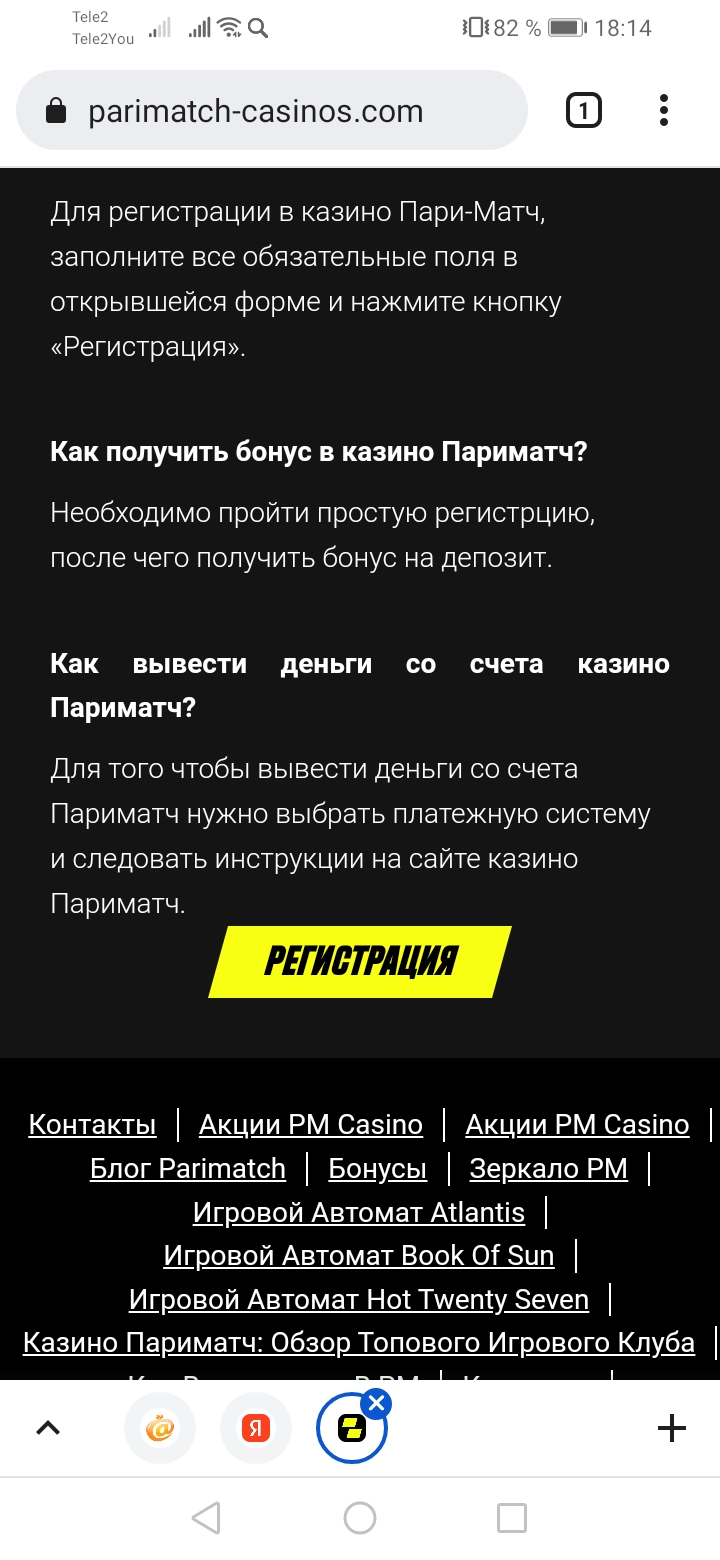Open Игровой Автомат Hot Twenty Seven link
The width and height of the screenshot is (720, 1560).
pos(359,1299)
